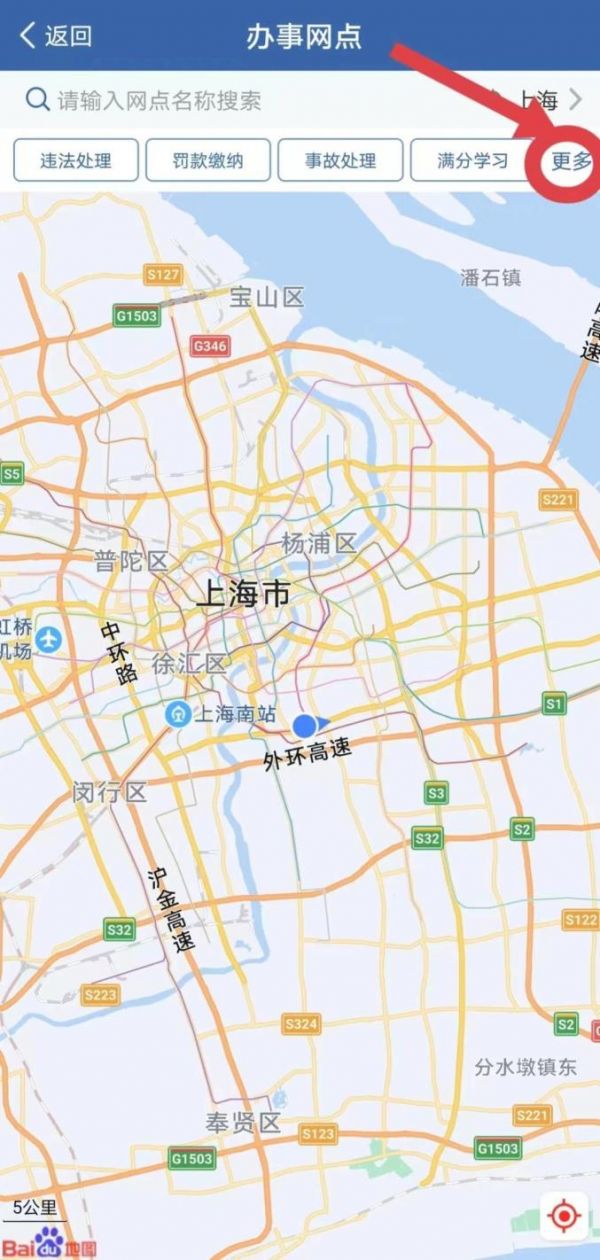The image size is (600, 1260).
Task: Select the 罚款缴纳 filter chip
Action: click(x=208, y=160)
